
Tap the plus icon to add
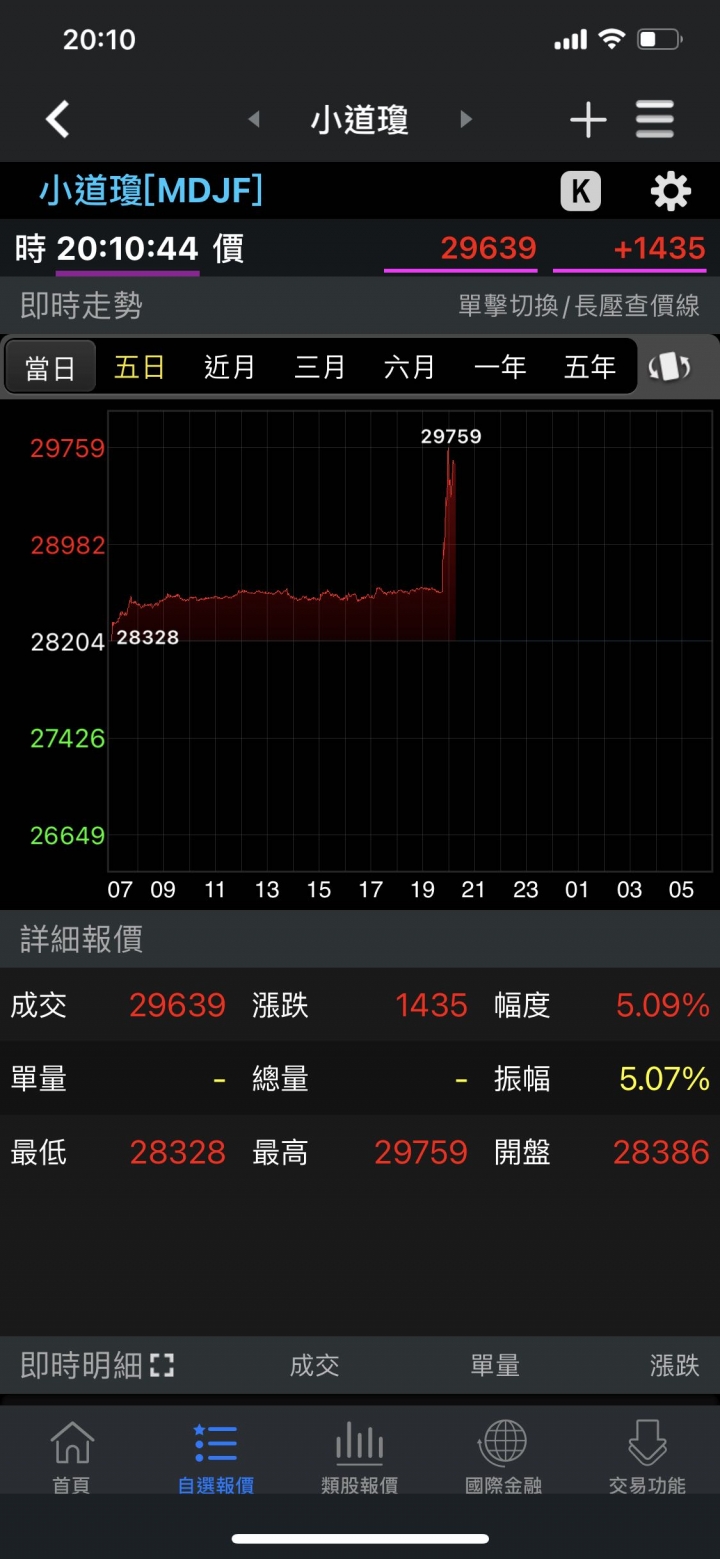[588, 120]
